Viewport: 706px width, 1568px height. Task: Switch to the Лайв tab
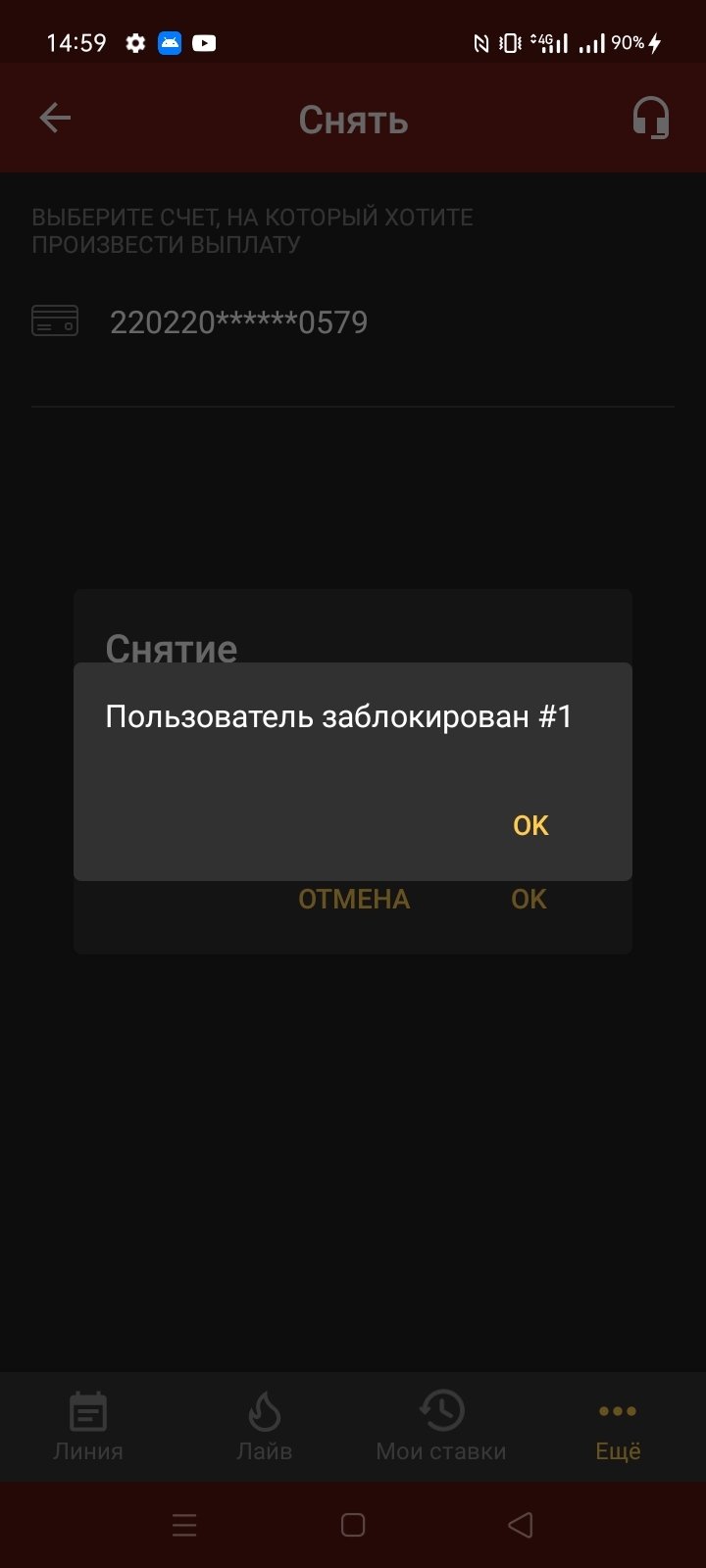coord(265,1427)
